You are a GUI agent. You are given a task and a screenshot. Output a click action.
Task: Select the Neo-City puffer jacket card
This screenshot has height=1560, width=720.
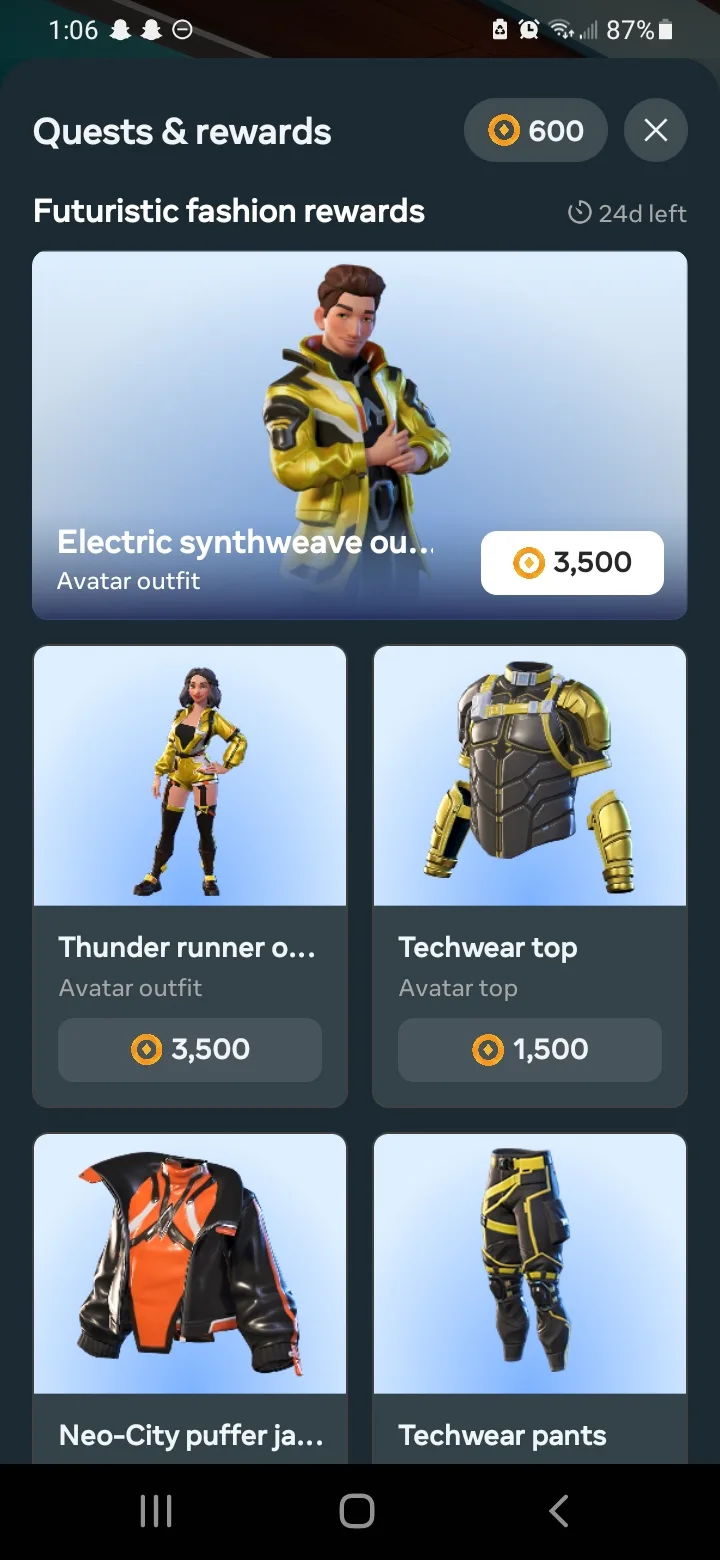pyautogui.click(x=190, y=1298)
